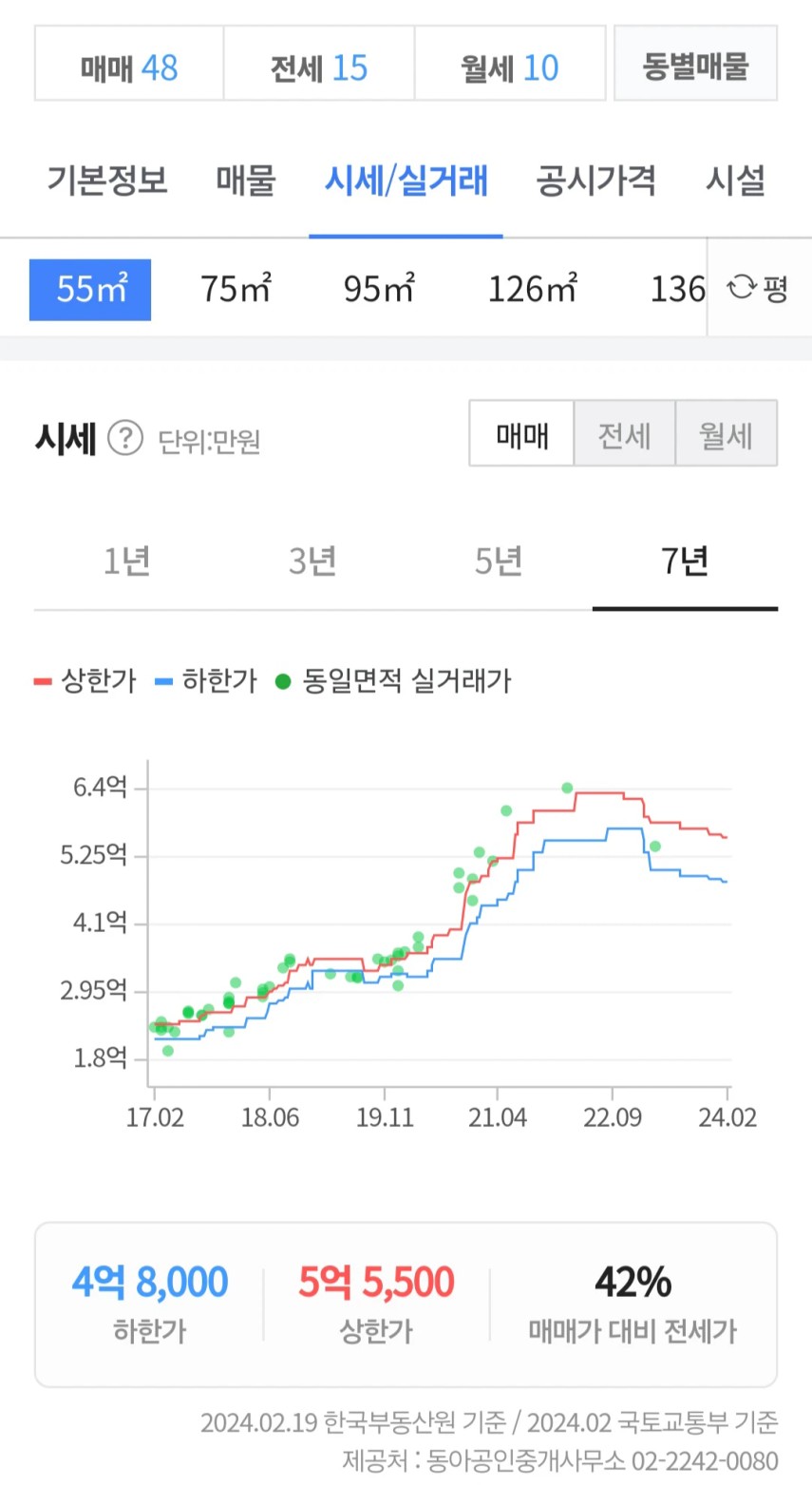Viewport: 812px width, 1485px height.
Task: Show the 1년 chart period
Action: [126, 562]
